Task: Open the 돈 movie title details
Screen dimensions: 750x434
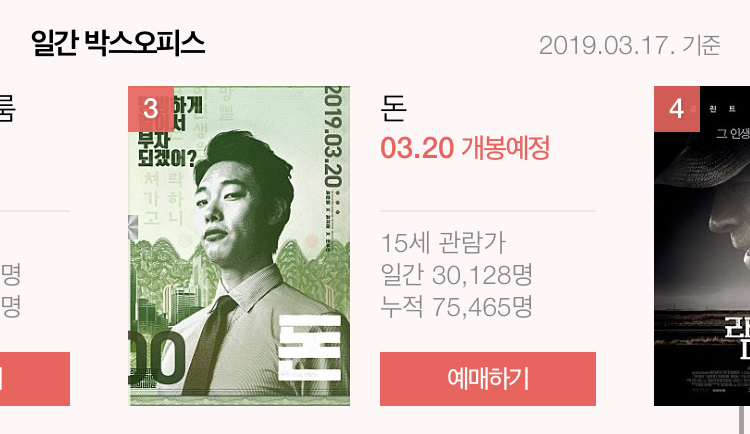Action: [394, 108]
